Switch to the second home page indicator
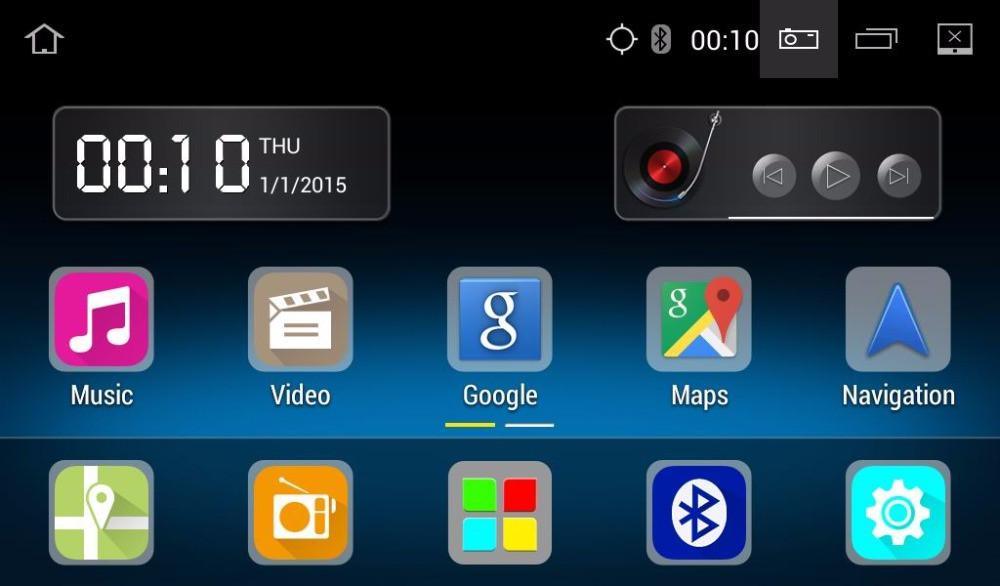 (x=529, y=425)
